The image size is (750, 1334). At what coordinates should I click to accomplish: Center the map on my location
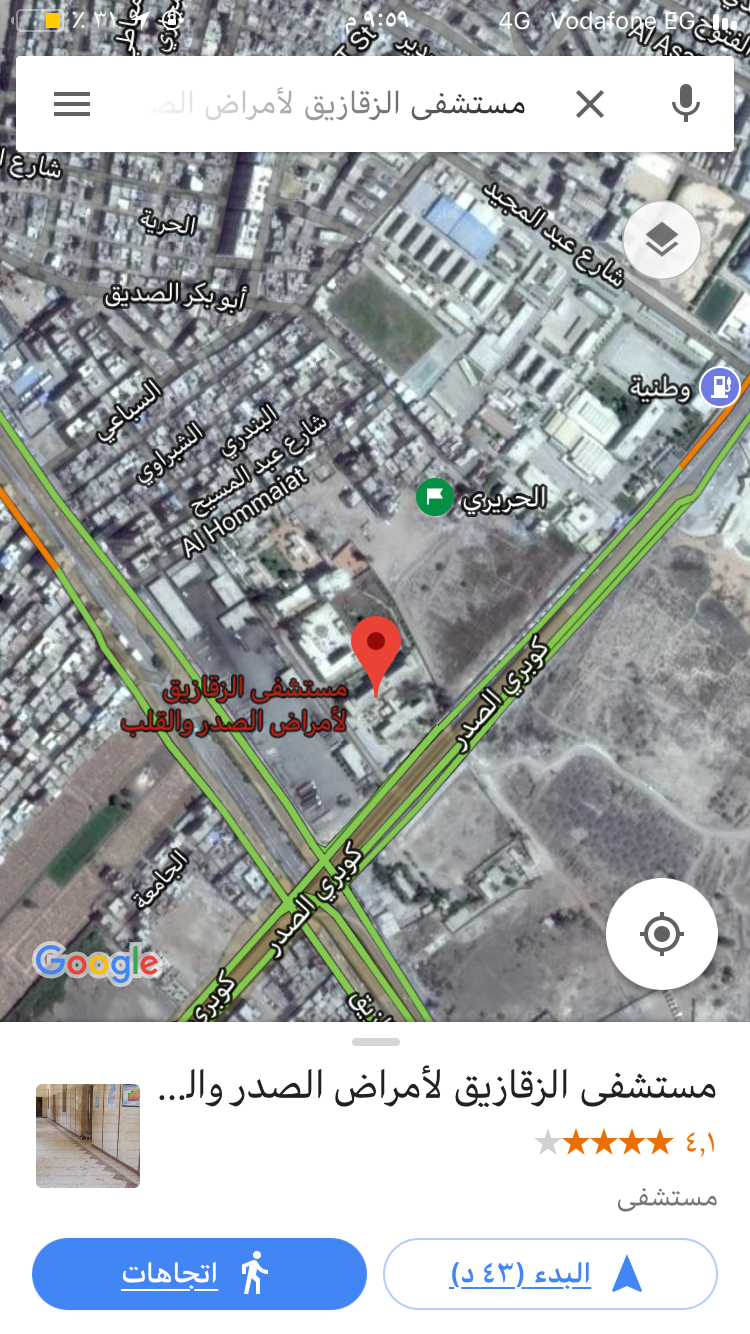(x=661, y=934)
